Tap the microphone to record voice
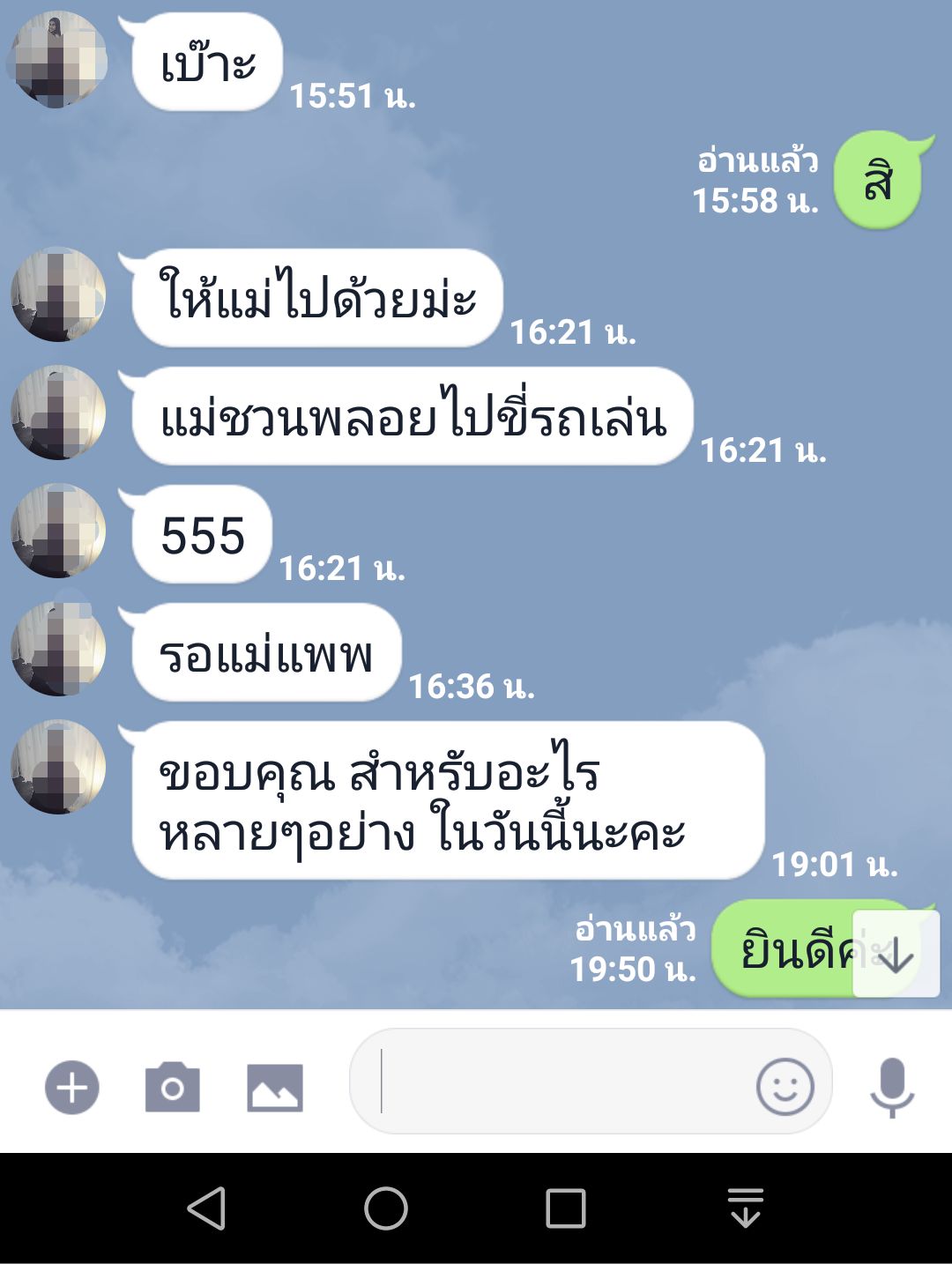This screenshot has width=952, height=1264. (892, 1086)
